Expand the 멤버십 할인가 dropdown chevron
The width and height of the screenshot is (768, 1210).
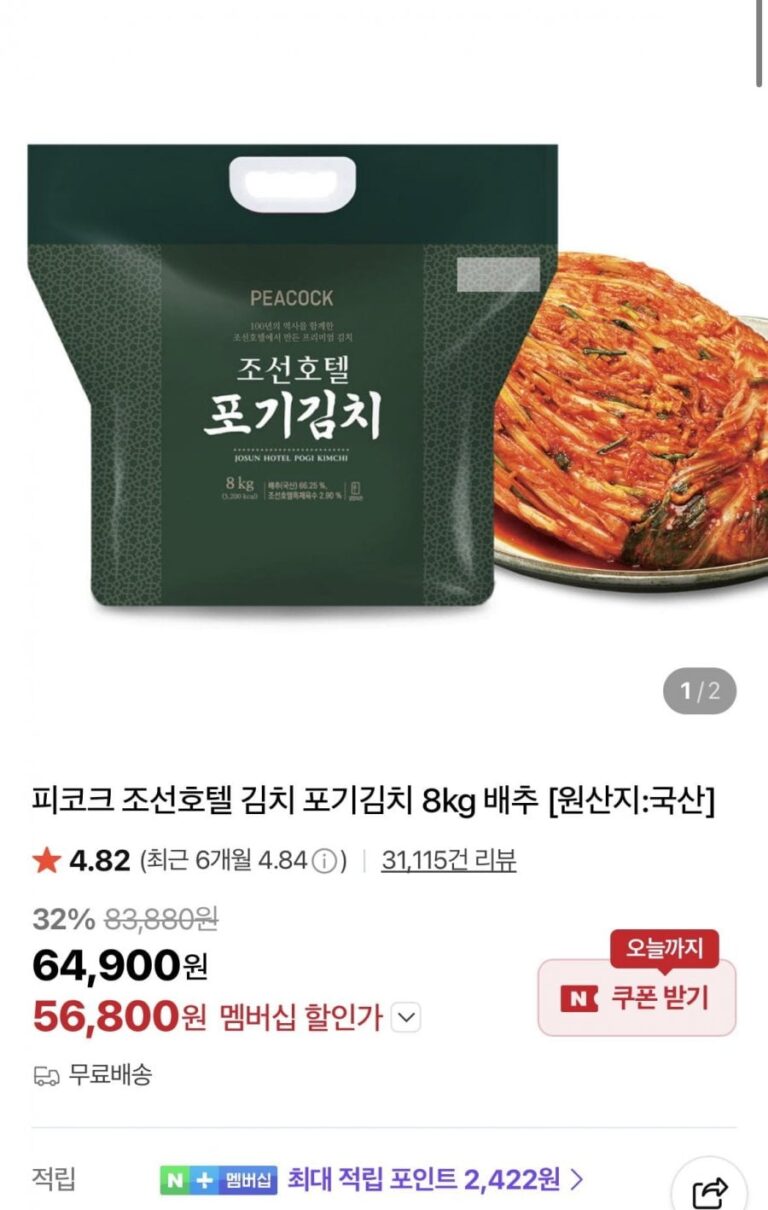point(406,1018)
